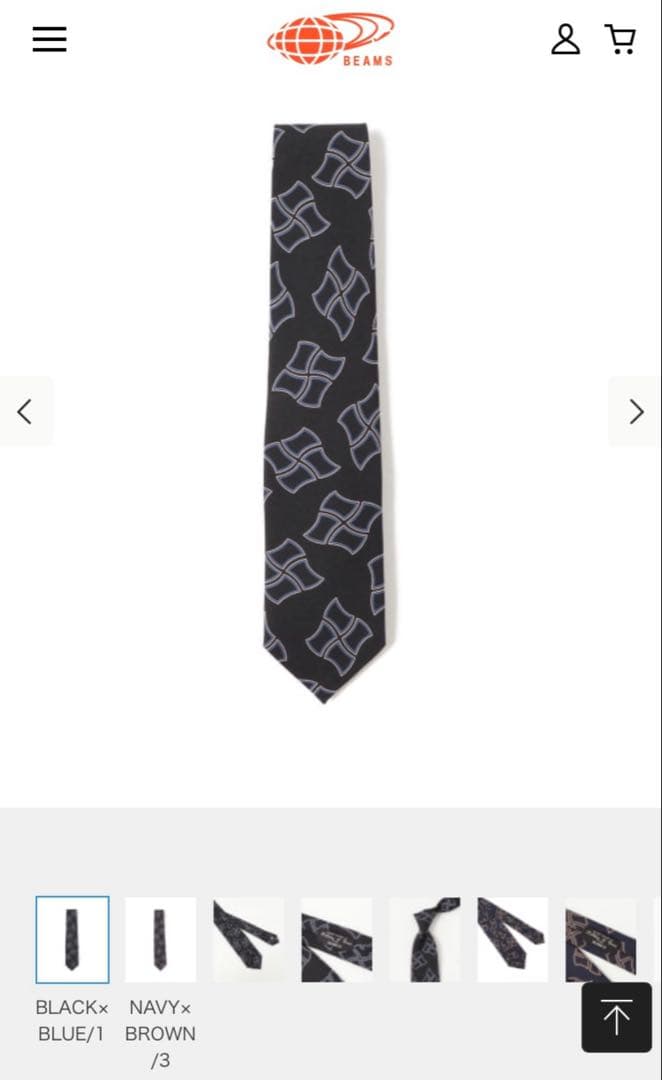Show the previous product image
The image size is (662, 1080).
pyautogui.click(x=25, y=411)
